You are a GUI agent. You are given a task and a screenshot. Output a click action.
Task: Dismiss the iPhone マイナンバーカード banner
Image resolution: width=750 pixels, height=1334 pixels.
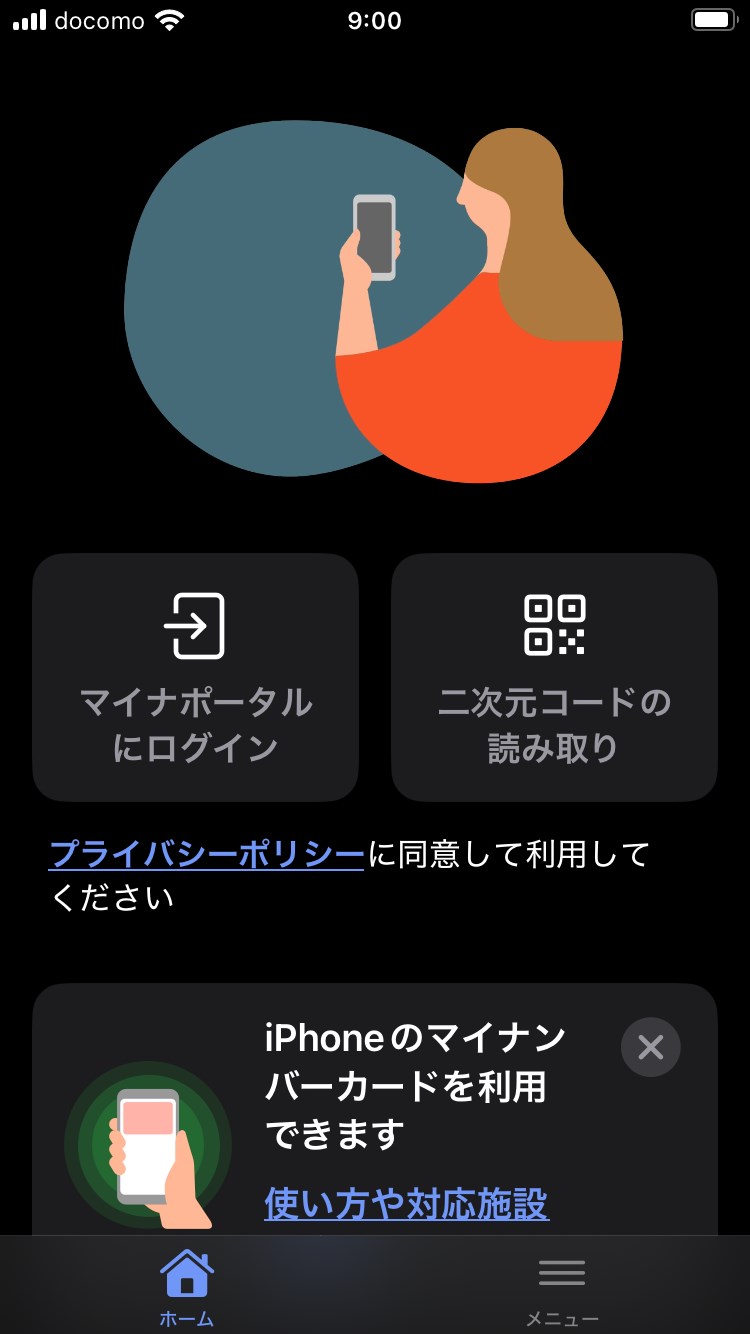tap(650, 1047)
